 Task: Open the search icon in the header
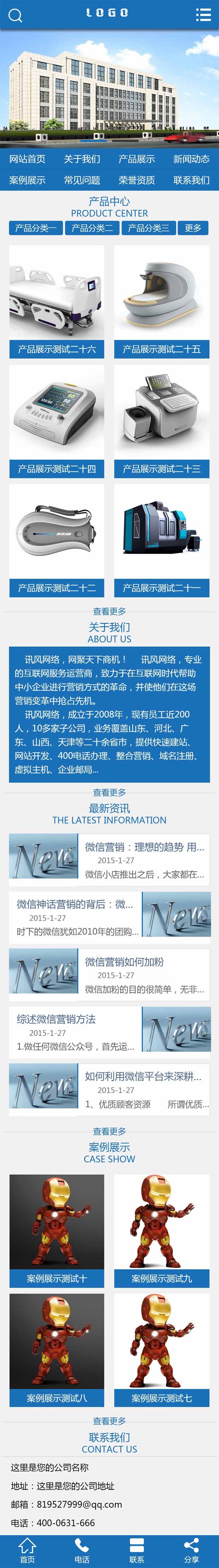click(15, 15)
